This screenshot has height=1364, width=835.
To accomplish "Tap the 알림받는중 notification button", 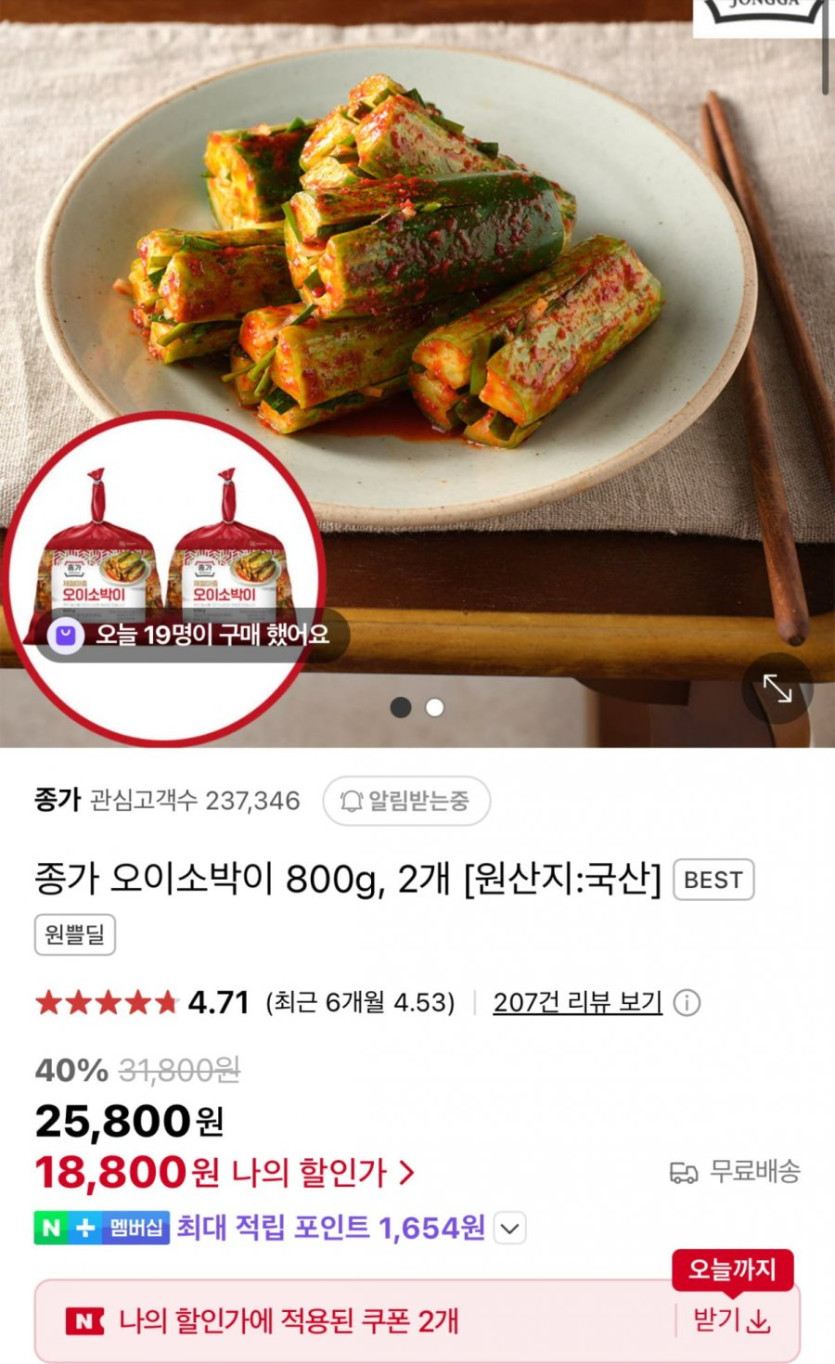I will tap(406, 801).
